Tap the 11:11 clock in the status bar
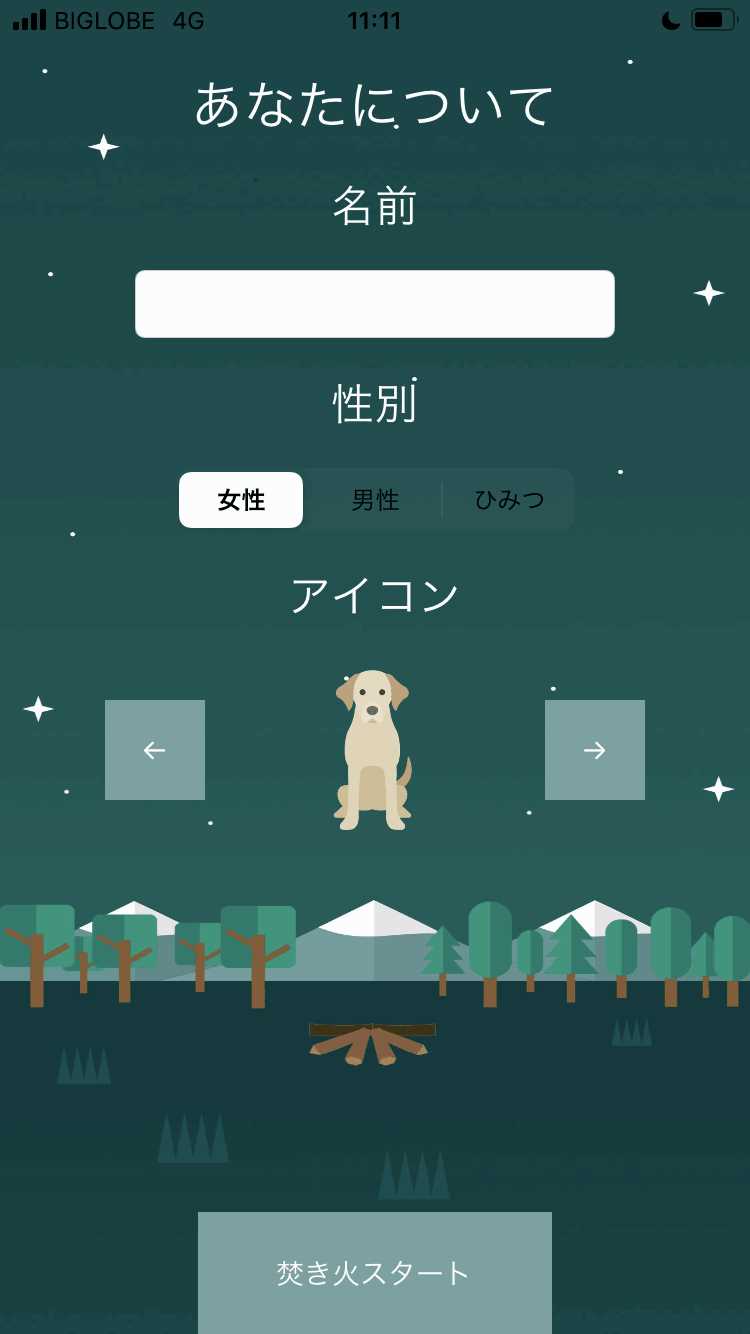 (x=373, y=19)
